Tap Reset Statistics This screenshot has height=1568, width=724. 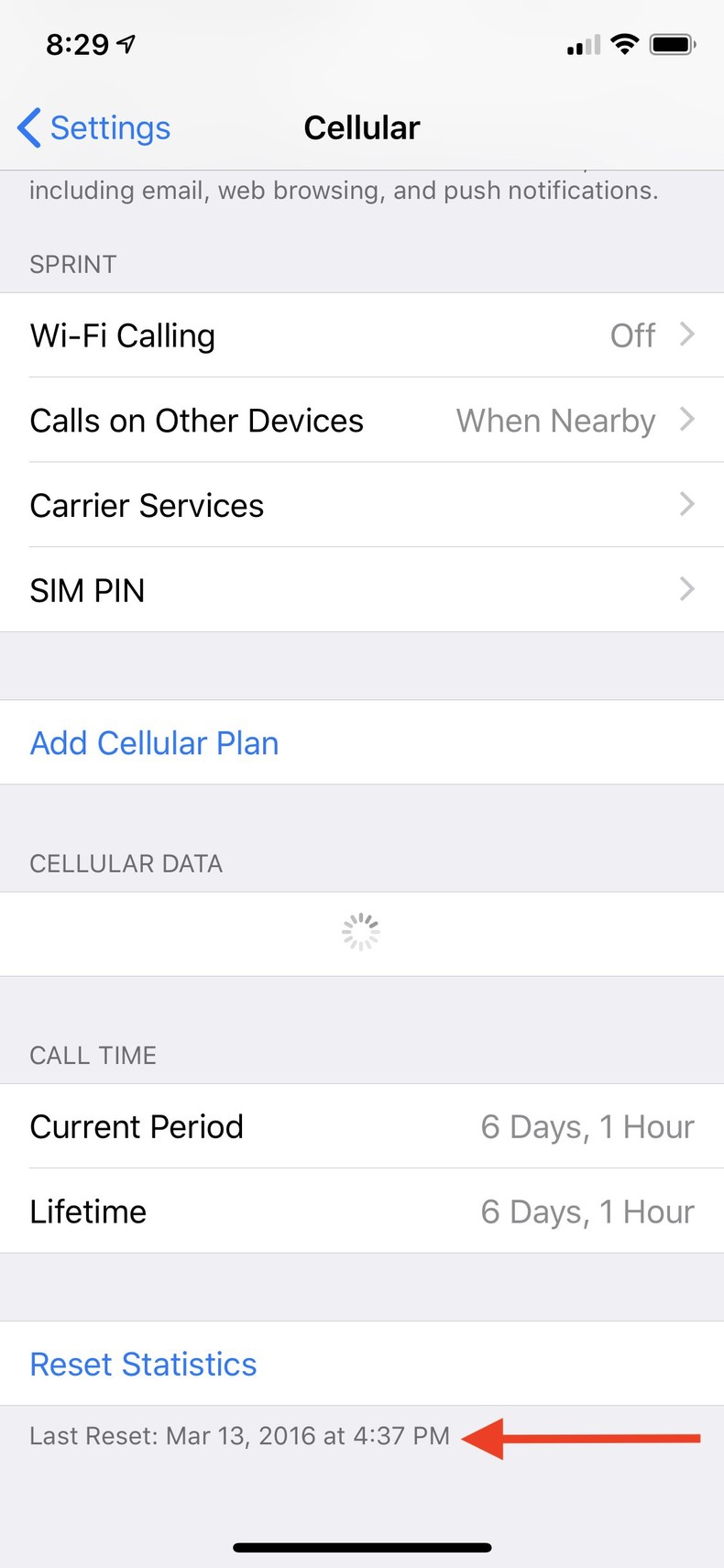(143, 1364)
